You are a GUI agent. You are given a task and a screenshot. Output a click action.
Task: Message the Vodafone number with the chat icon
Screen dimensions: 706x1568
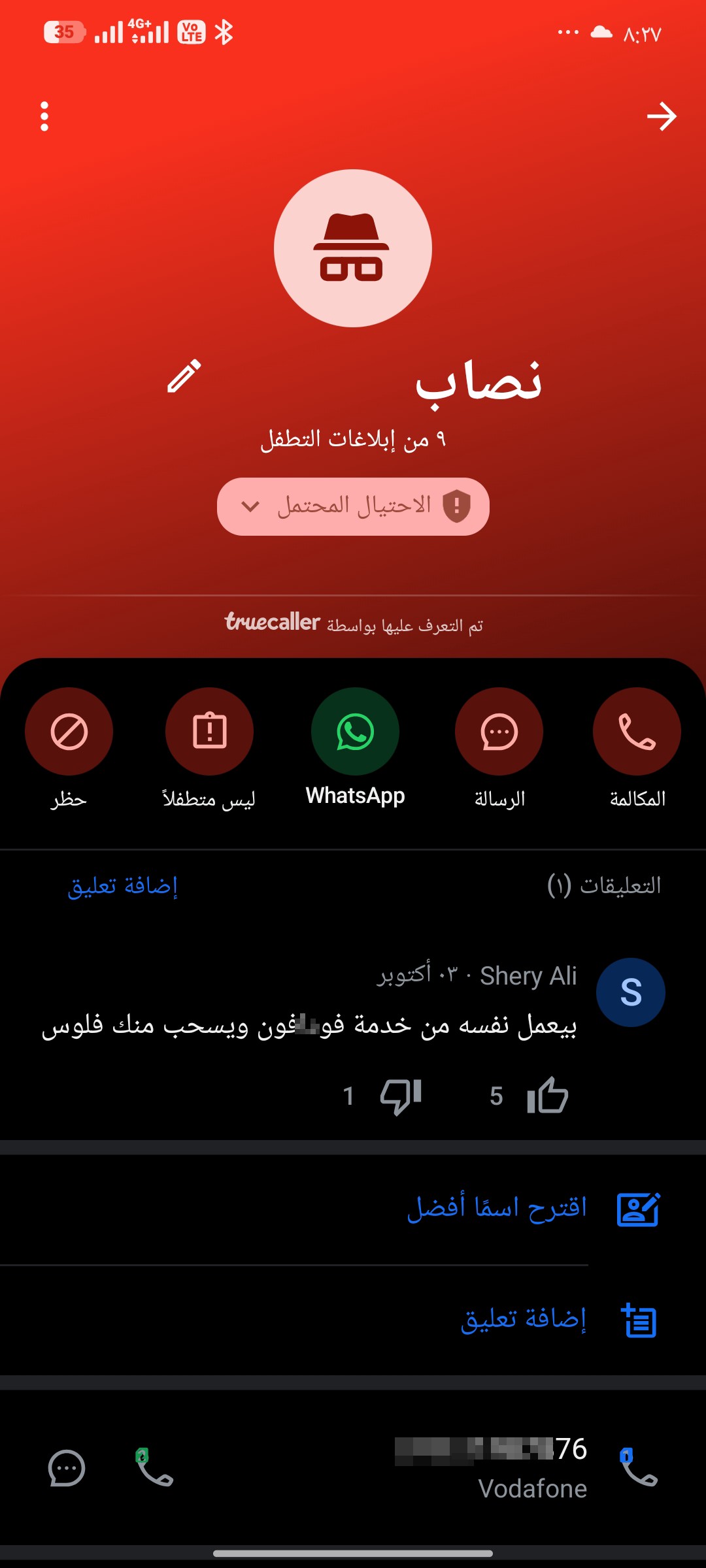(x=67, y=1469)
